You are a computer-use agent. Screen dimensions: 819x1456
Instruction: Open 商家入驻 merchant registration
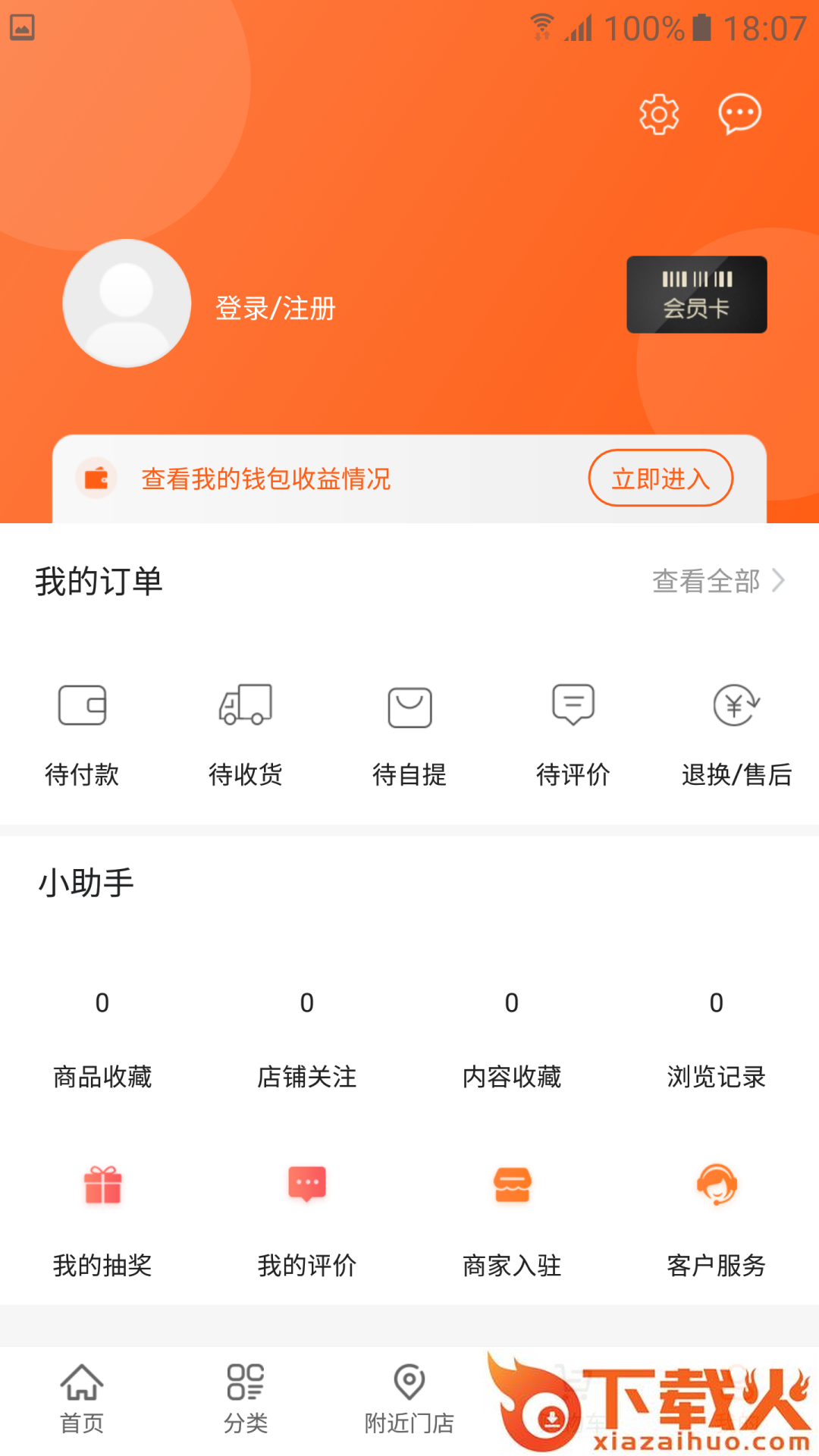coord(512,1219)
